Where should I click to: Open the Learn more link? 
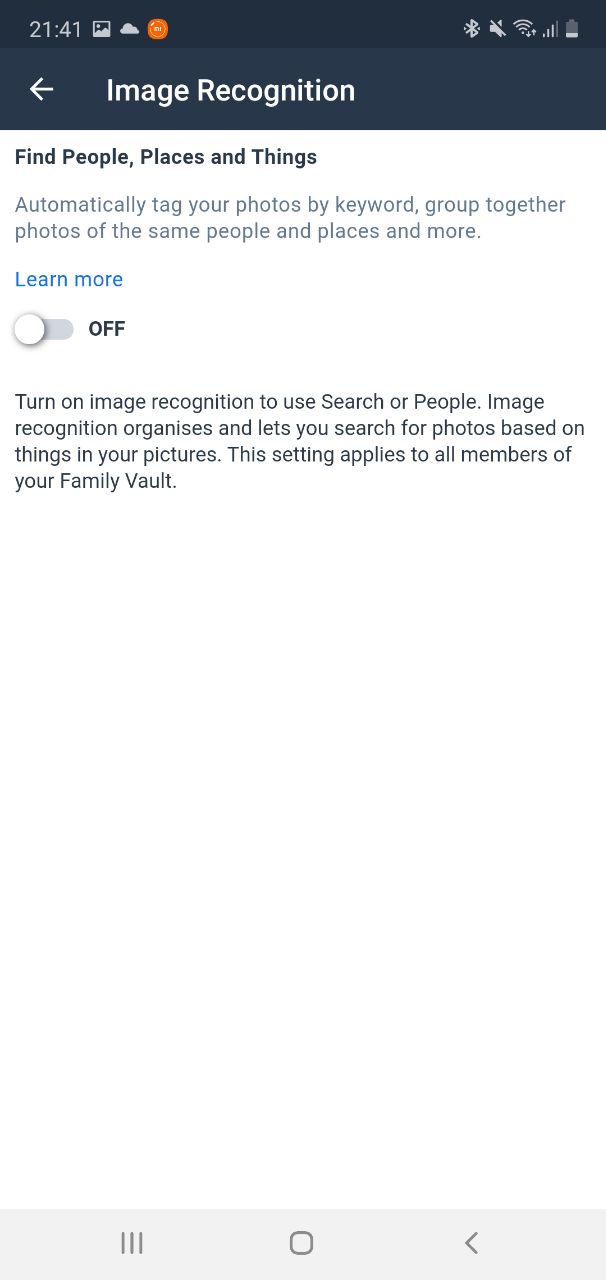point(69,279)
